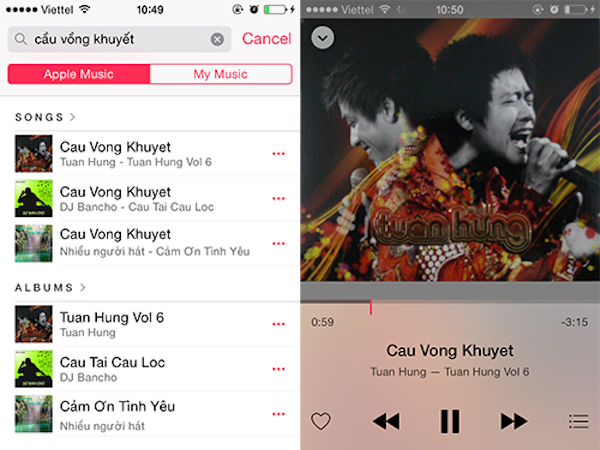Image resolution: width=600 pixels, height=450 pixels.
Task: Open the Cảm Ơn Tình Yêu album
Action: tap(115, 413)
